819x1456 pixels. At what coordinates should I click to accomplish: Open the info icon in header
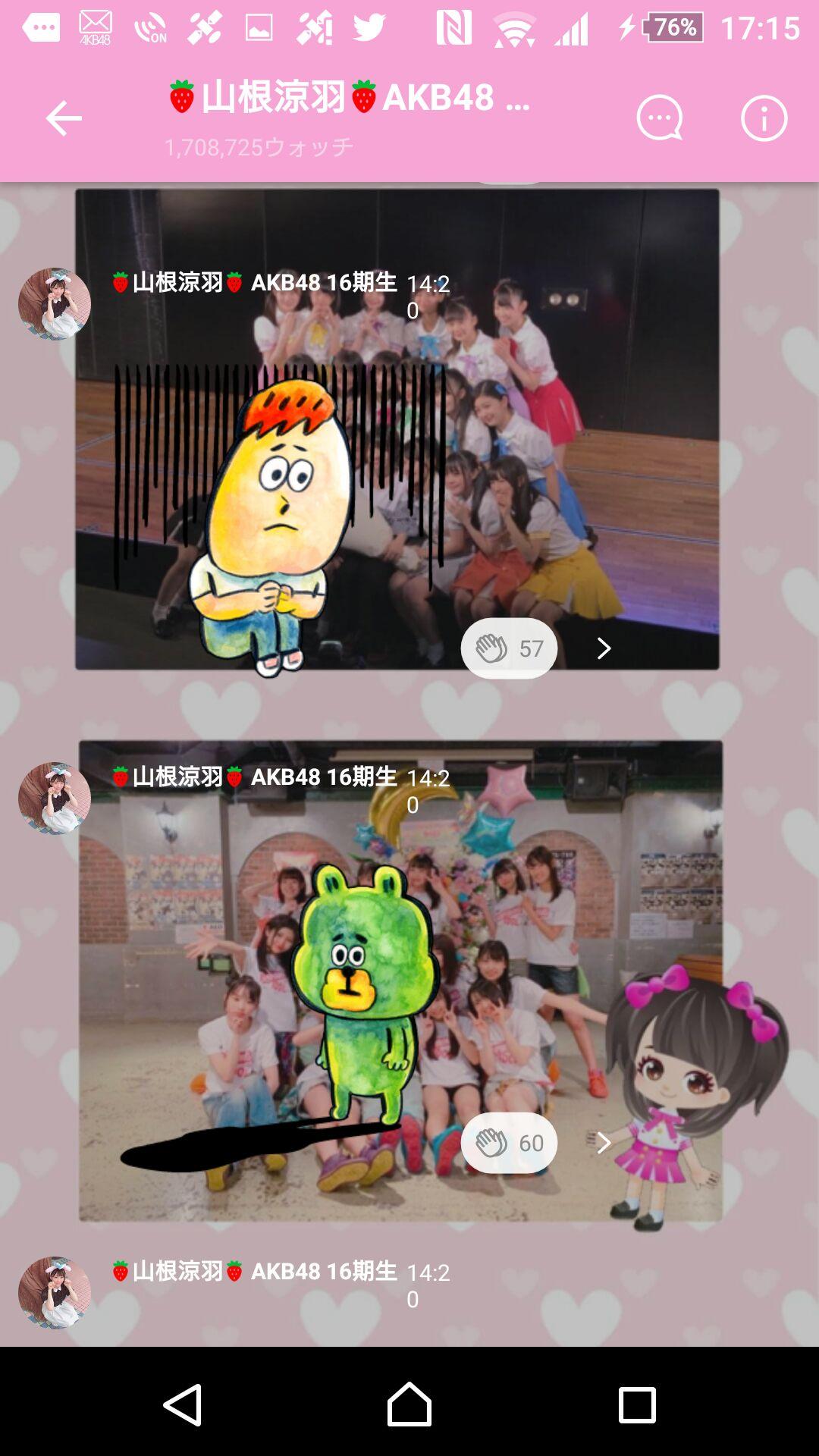[x=764, y=119]
